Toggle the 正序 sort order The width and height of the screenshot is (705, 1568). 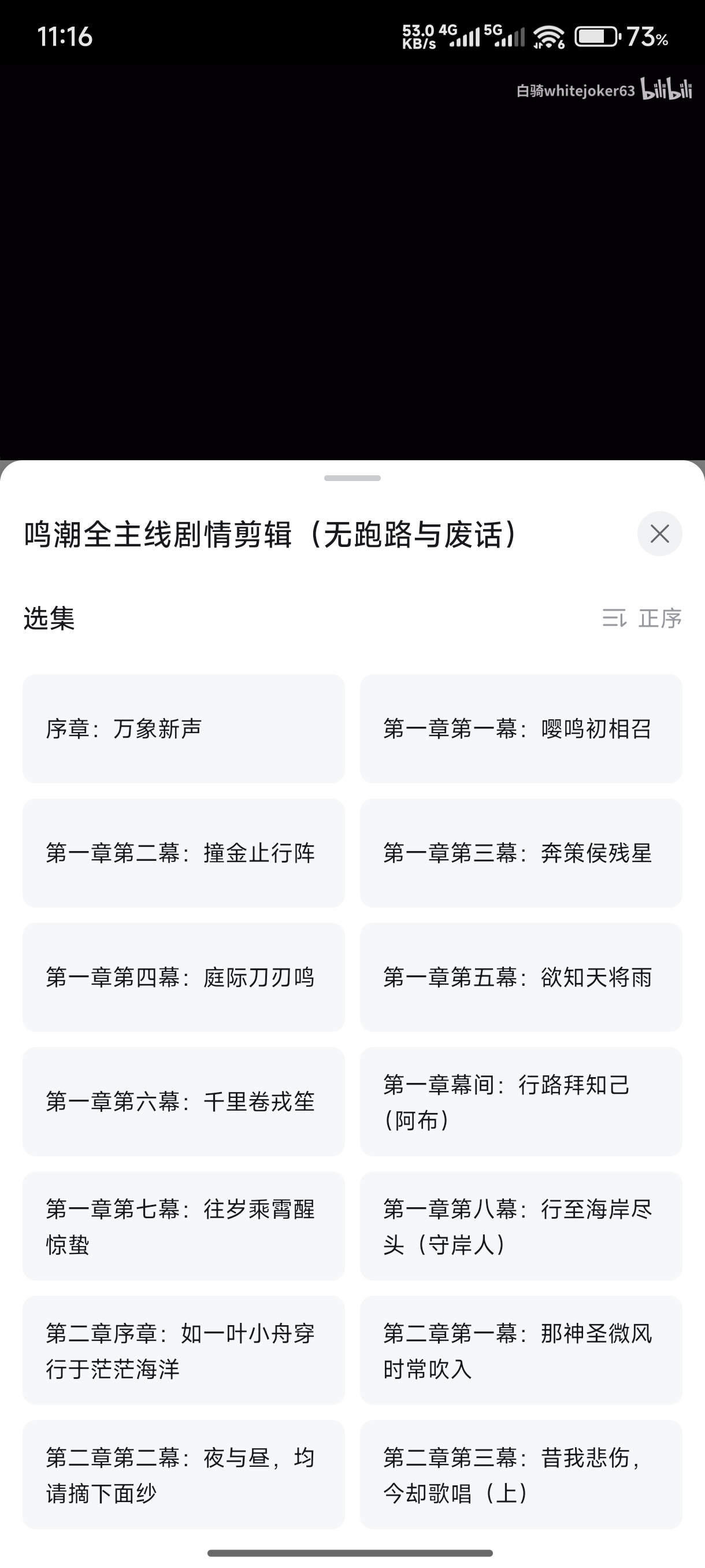point(642,619)
